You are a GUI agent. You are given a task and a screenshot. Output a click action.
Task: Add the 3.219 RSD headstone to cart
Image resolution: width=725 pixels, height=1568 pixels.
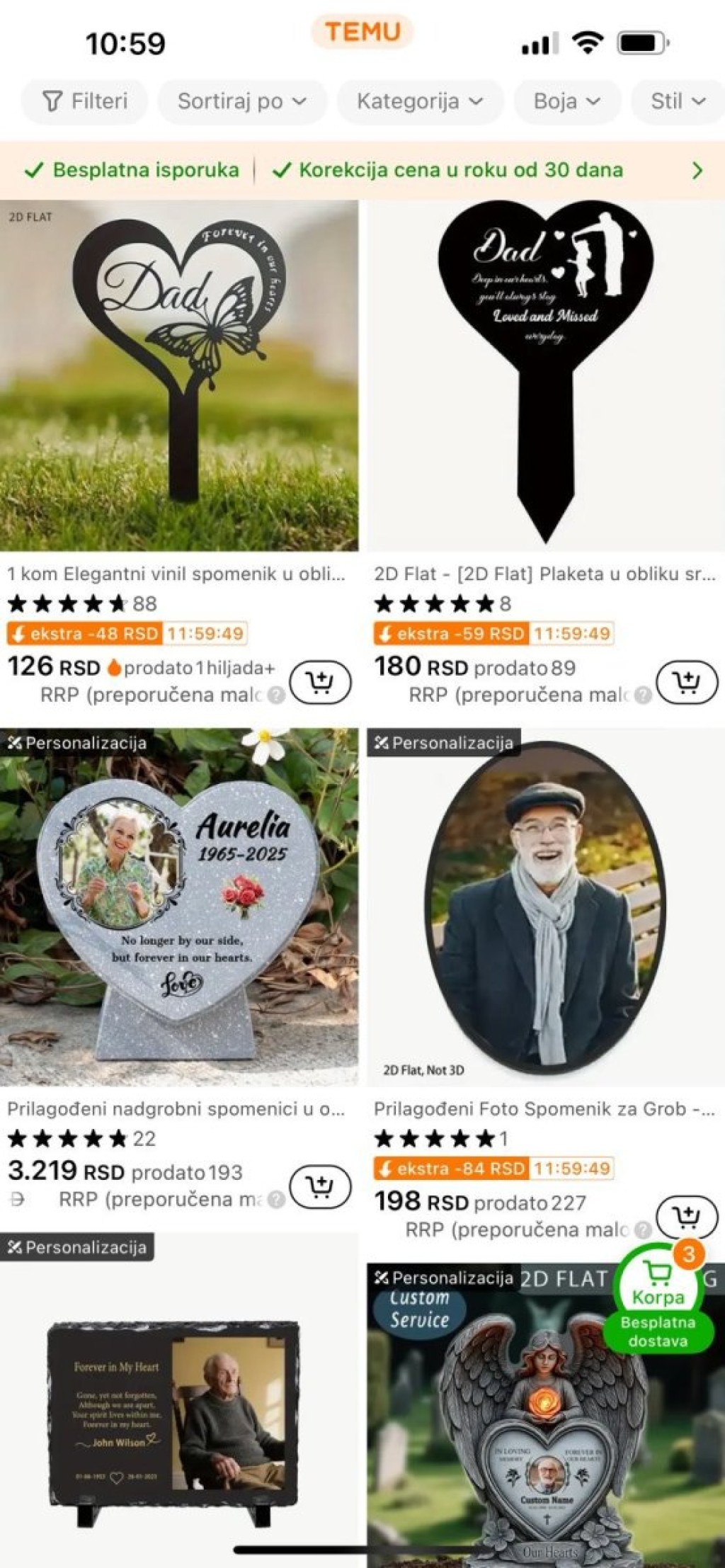(320, 1186)
